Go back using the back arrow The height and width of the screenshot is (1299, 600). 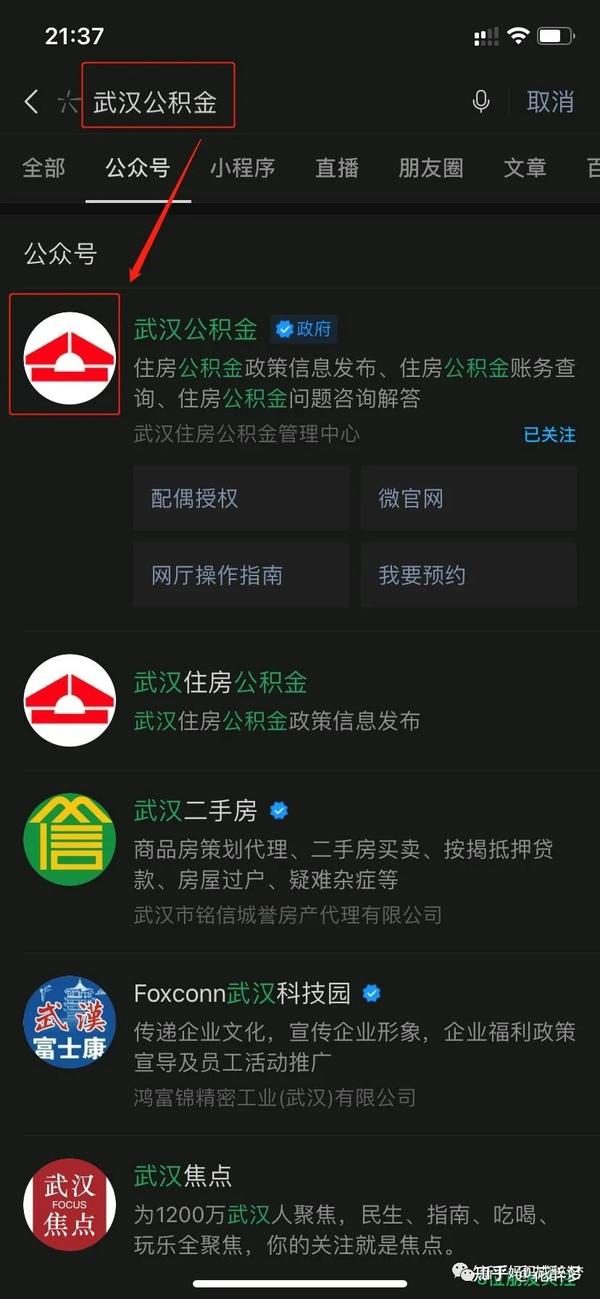tap(32, 101)
